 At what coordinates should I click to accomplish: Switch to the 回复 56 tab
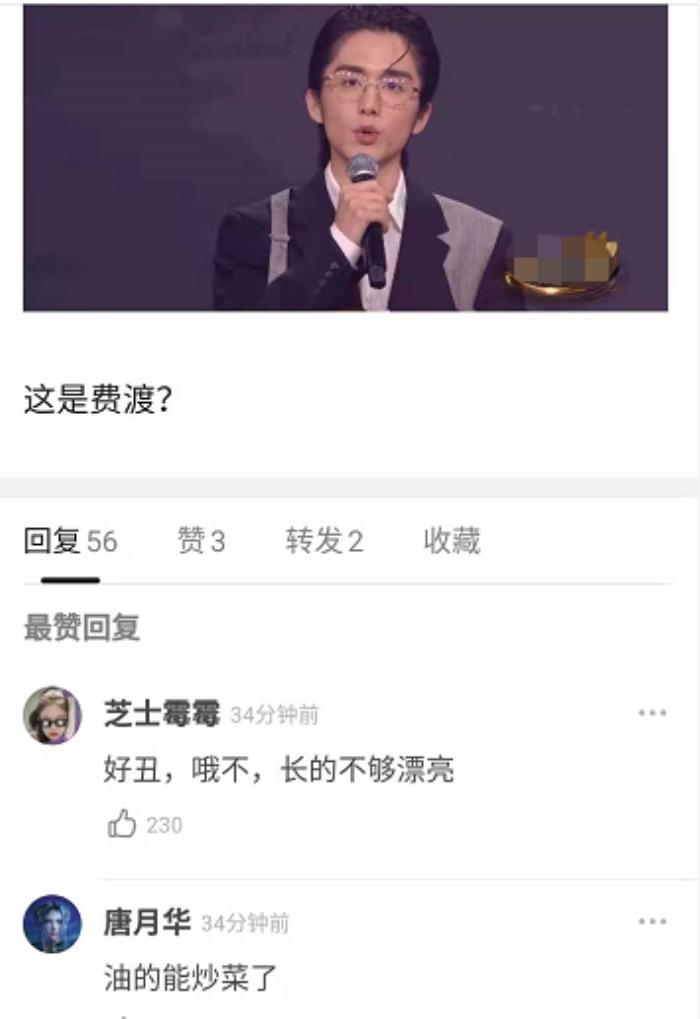tap(70, 542)
